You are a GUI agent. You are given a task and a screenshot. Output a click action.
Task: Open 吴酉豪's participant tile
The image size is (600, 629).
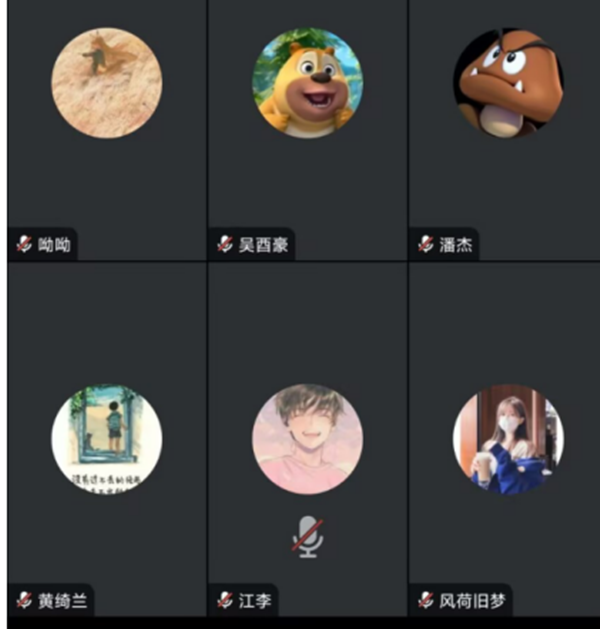coord(307,130)
